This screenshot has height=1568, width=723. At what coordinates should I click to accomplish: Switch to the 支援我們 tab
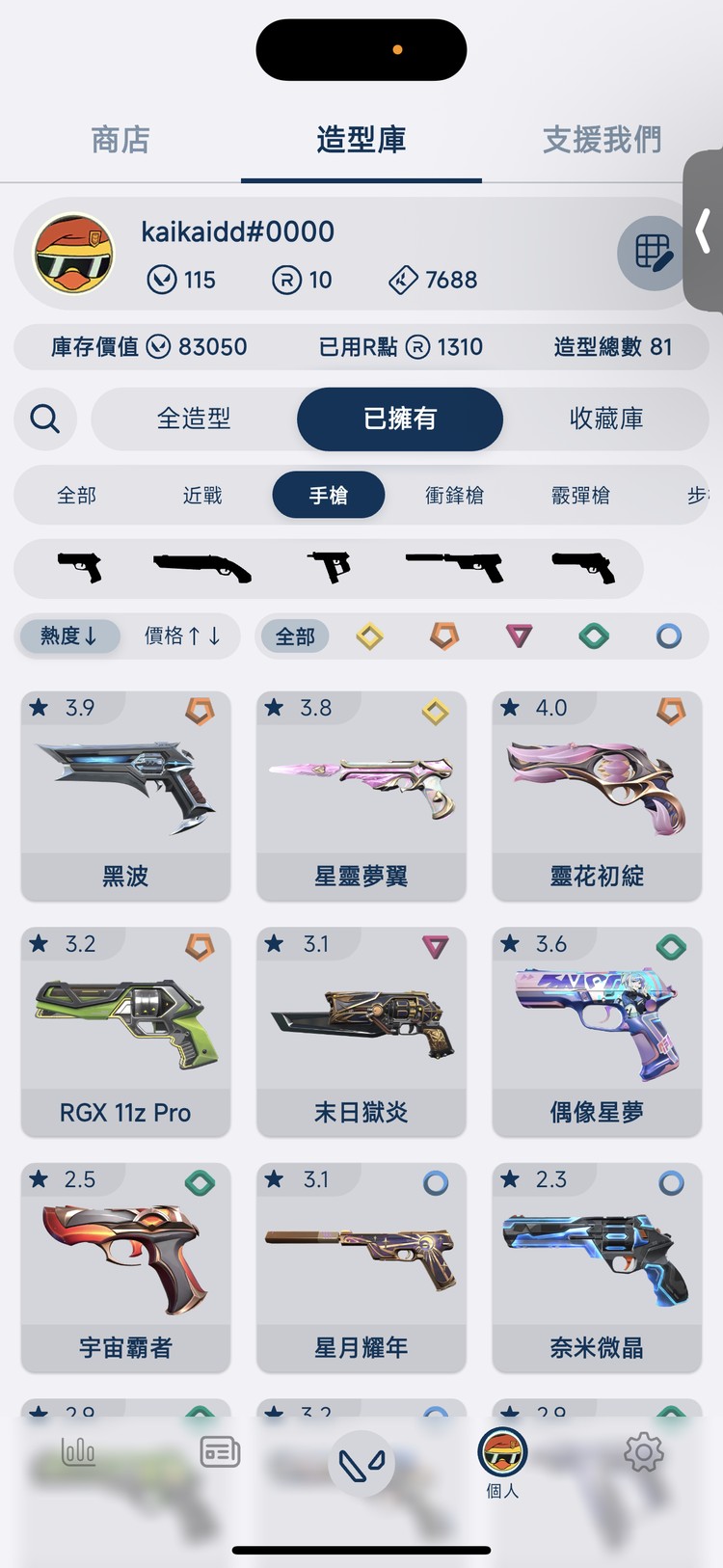pyautogui.click(x=601, y=140)
